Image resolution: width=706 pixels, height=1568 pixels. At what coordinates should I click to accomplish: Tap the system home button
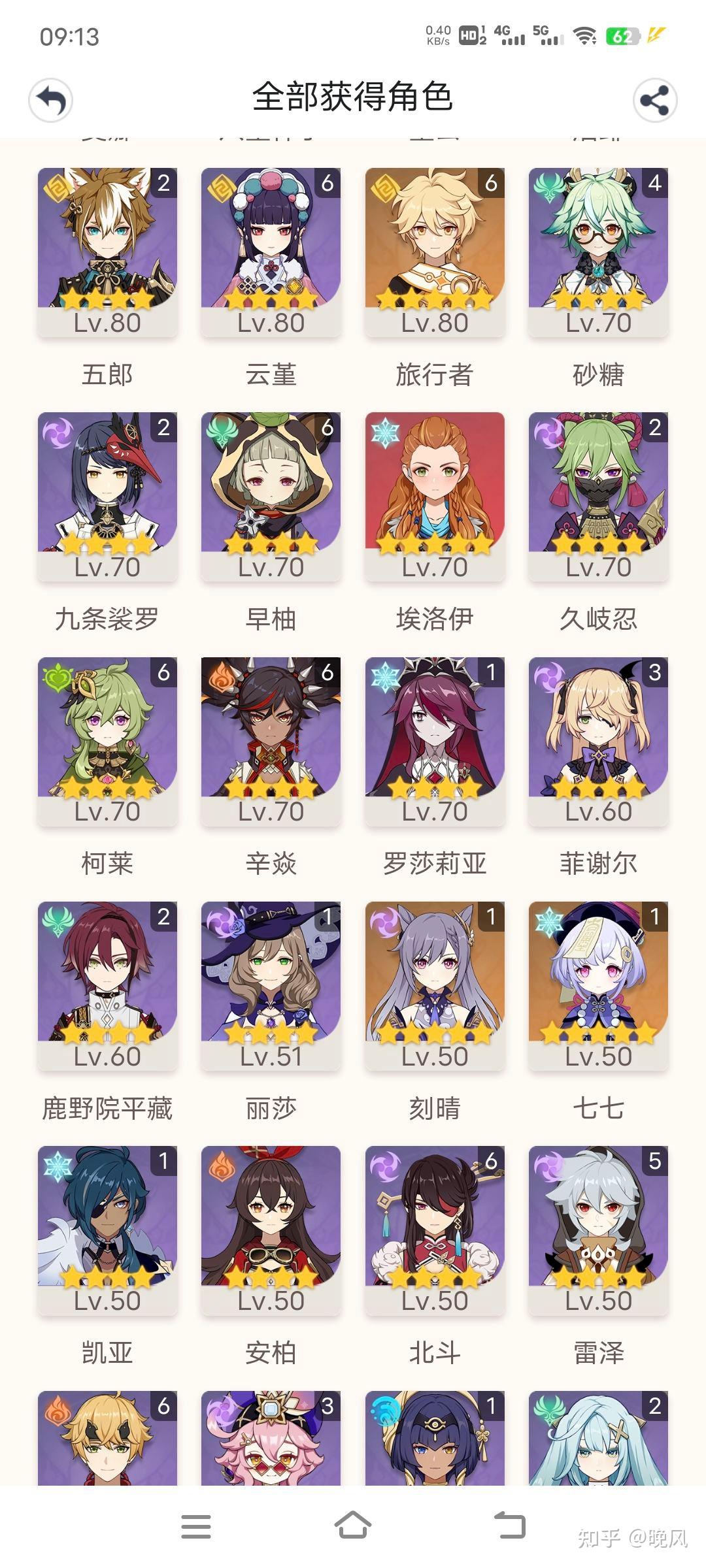[x=353, y=1526]
